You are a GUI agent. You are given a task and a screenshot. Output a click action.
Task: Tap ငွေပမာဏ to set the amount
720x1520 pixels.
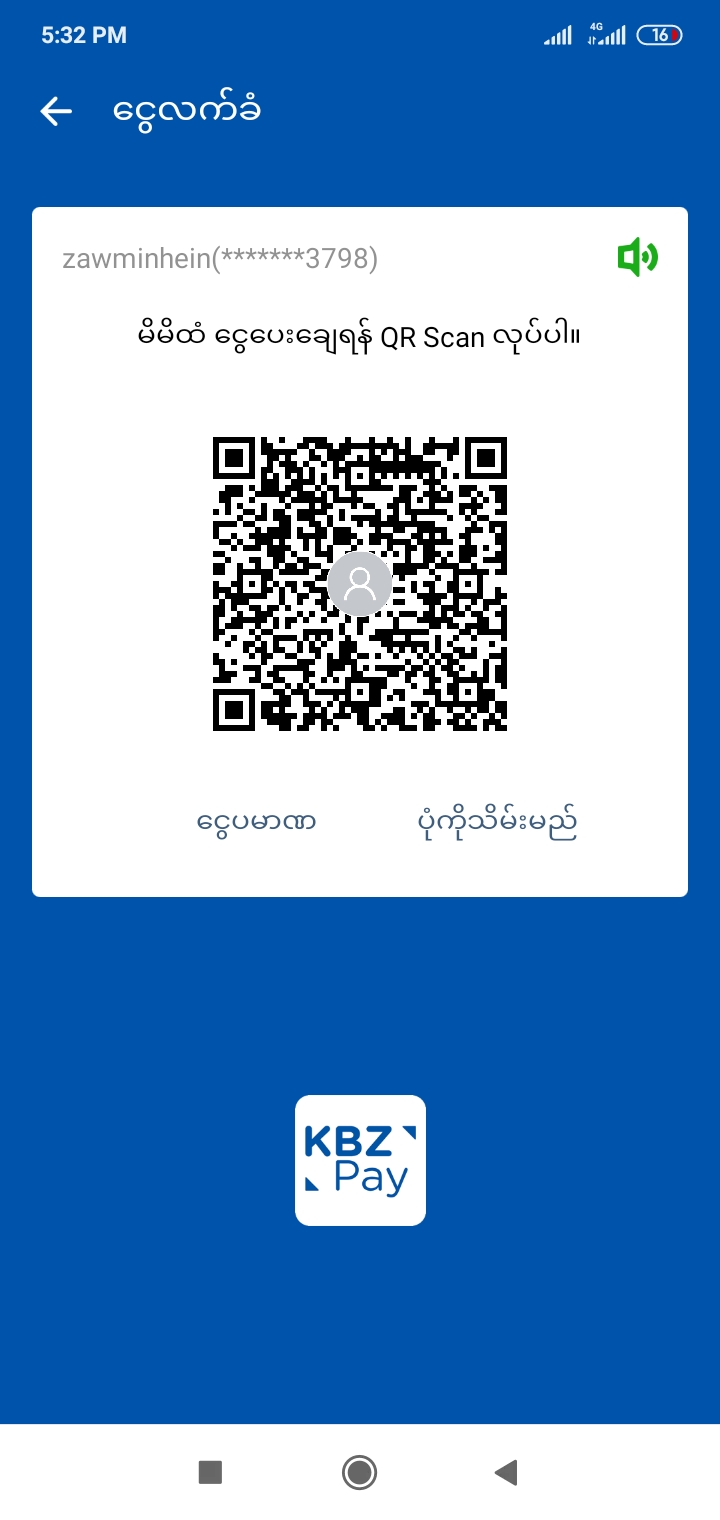tap(256, 823)
